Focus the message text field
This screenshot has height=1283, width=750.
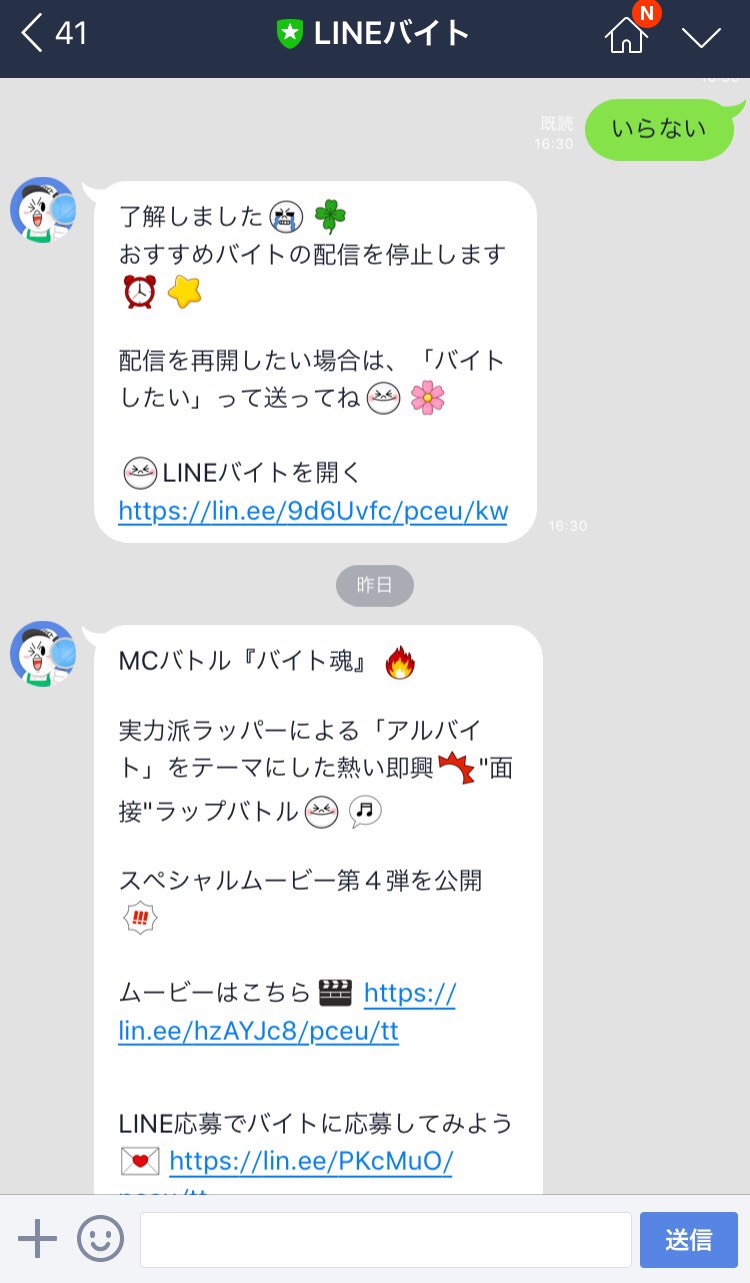point(385,1239)
